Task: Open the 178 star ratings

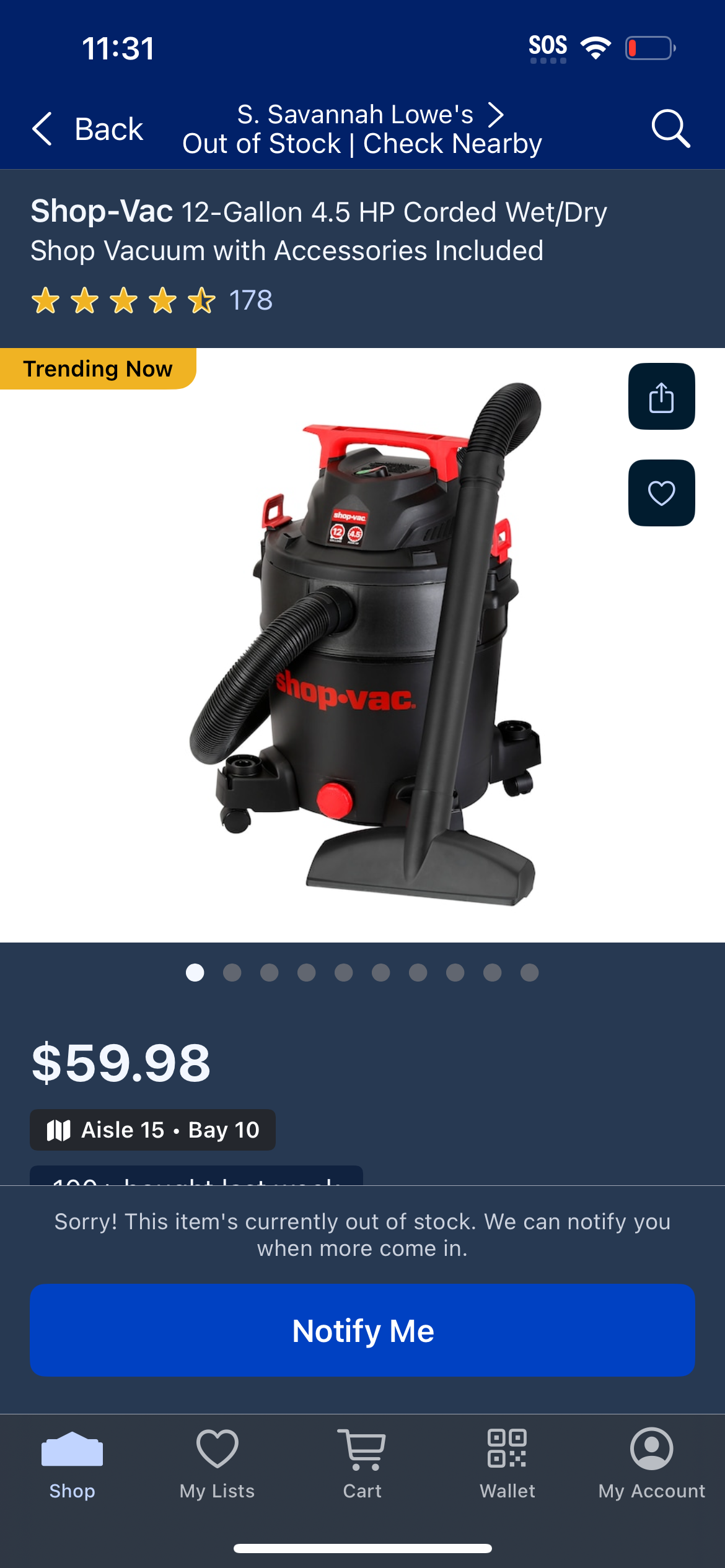Action: pyautogui.click(x=152, y=300)
